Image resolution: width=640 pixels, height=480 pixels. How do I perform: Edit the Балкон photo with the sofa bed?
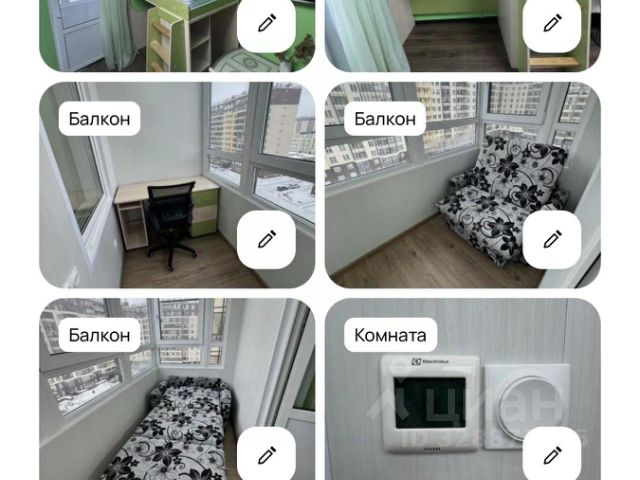[x=266, y=456]
